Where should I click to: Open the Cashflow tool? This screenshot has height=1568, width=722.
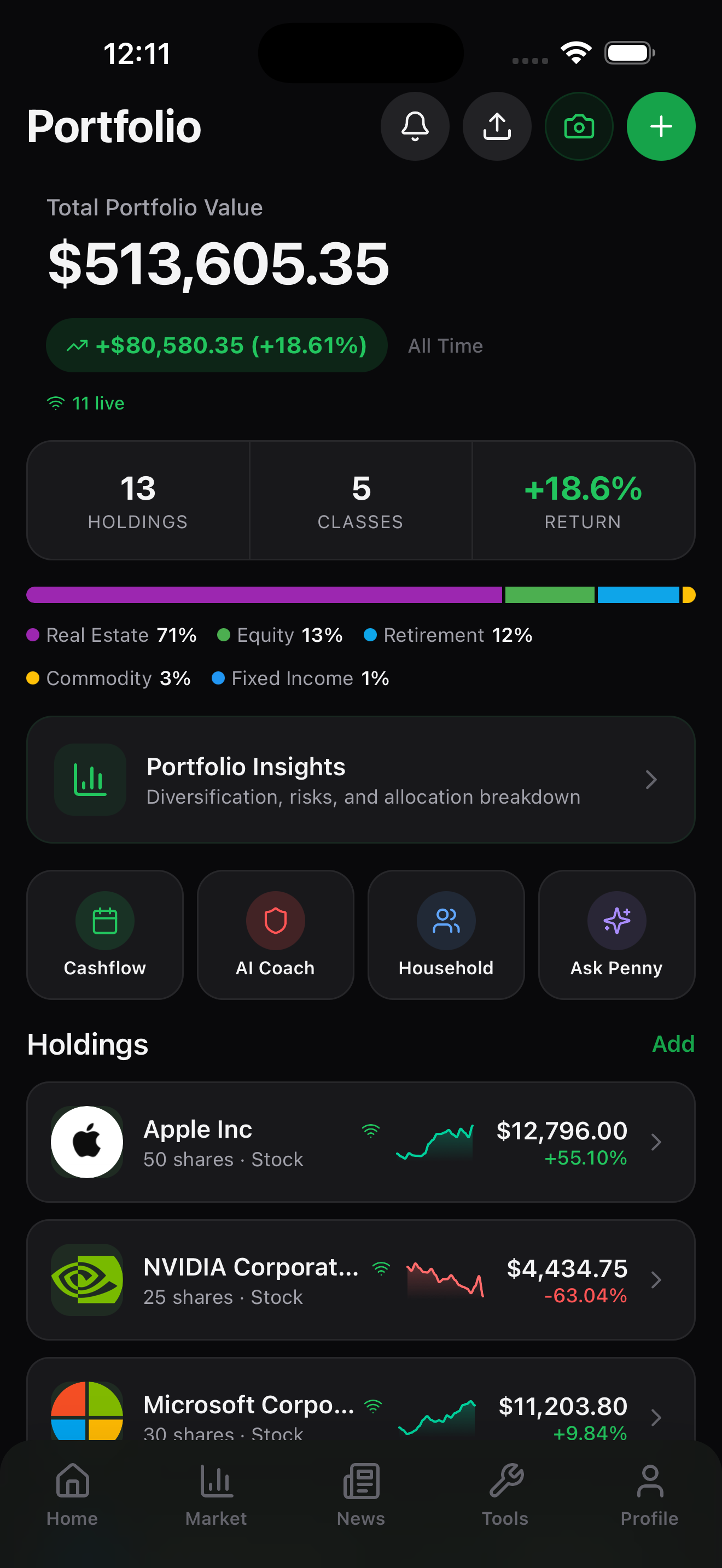click(104, 935)
